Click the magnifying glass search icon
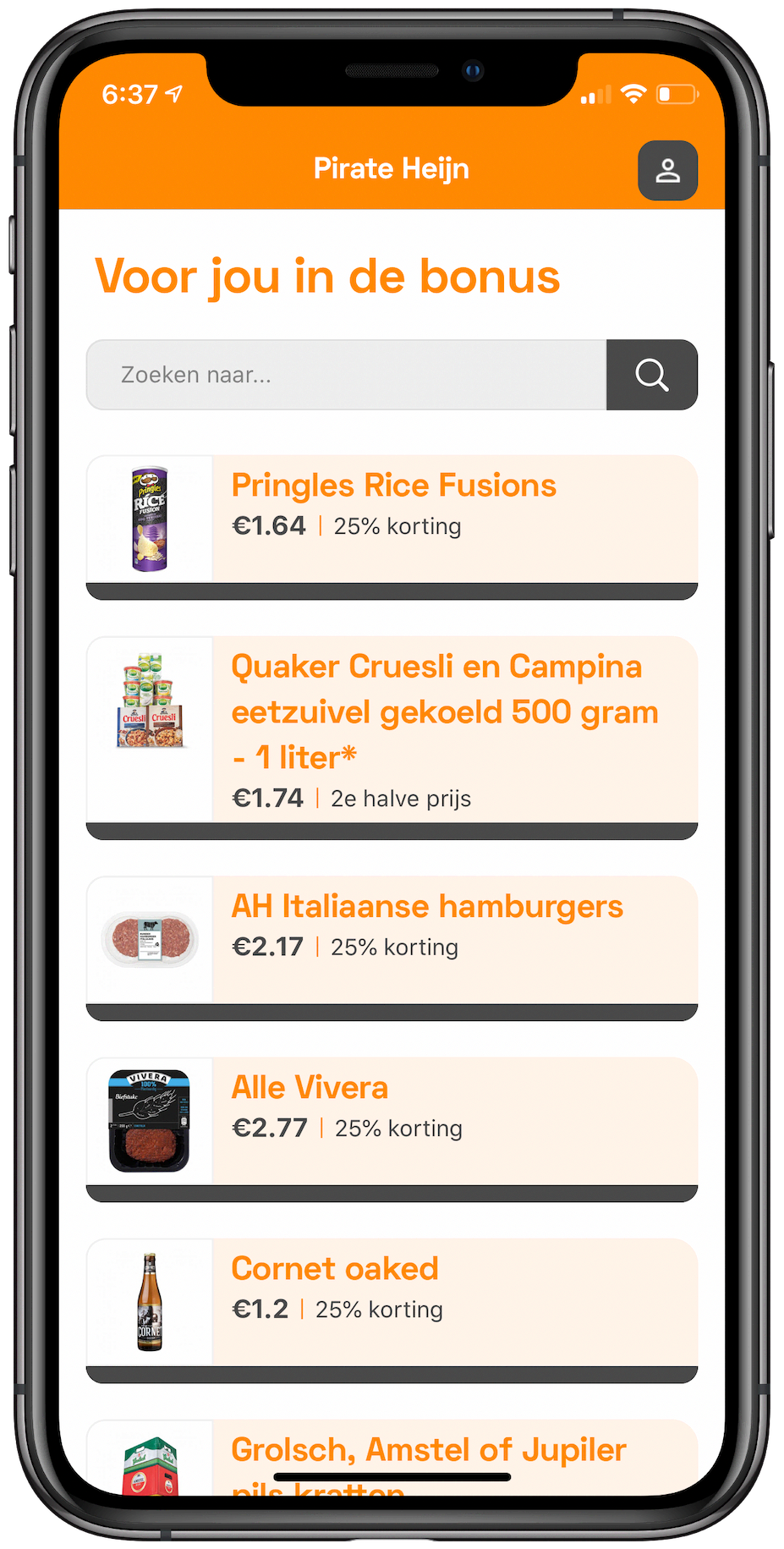Viewport: 784px width, 1549px height. (x=651, y=375)
